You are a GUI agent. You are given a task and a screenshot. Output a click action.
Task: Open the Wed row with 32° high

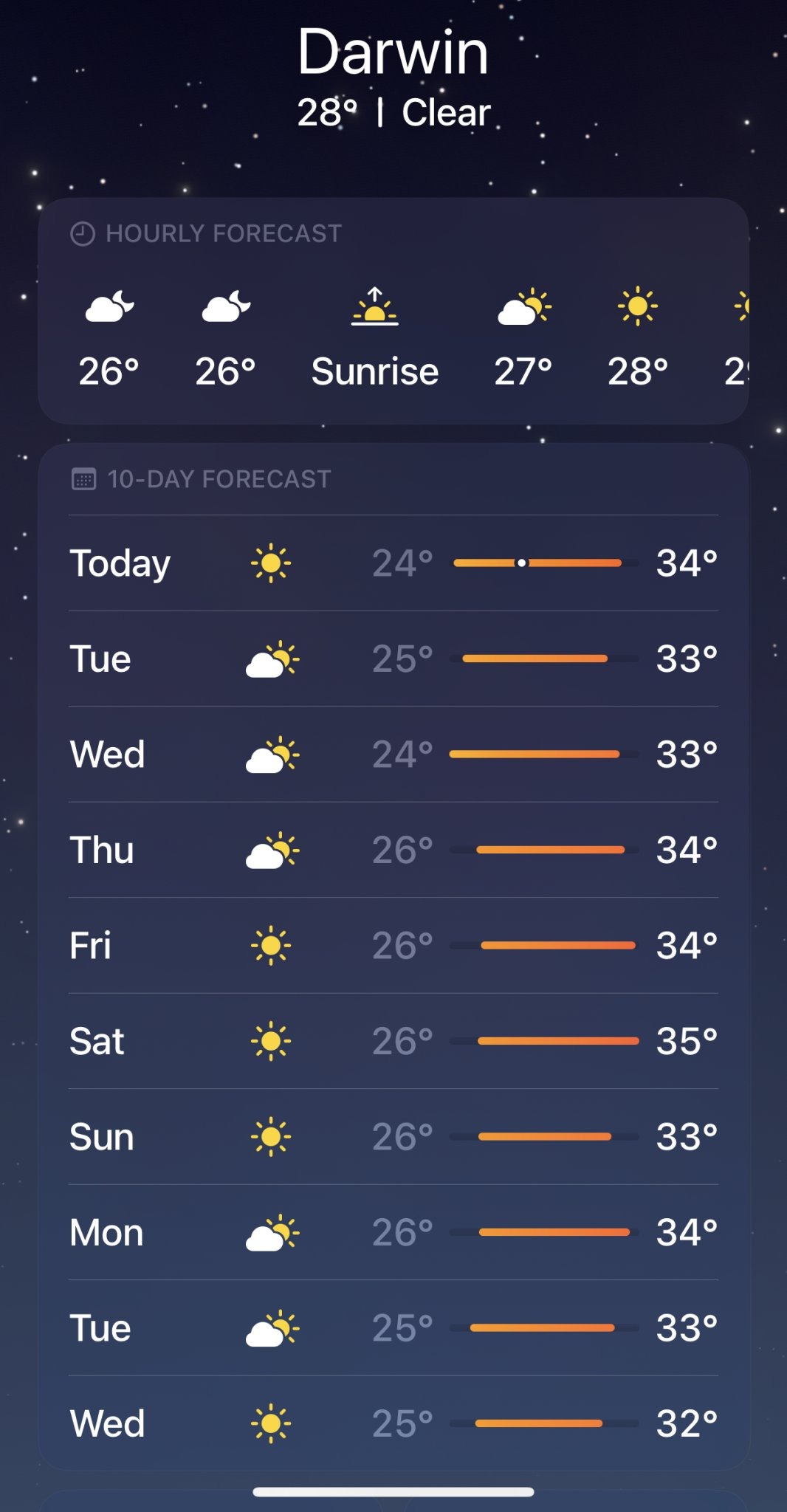393,1423
